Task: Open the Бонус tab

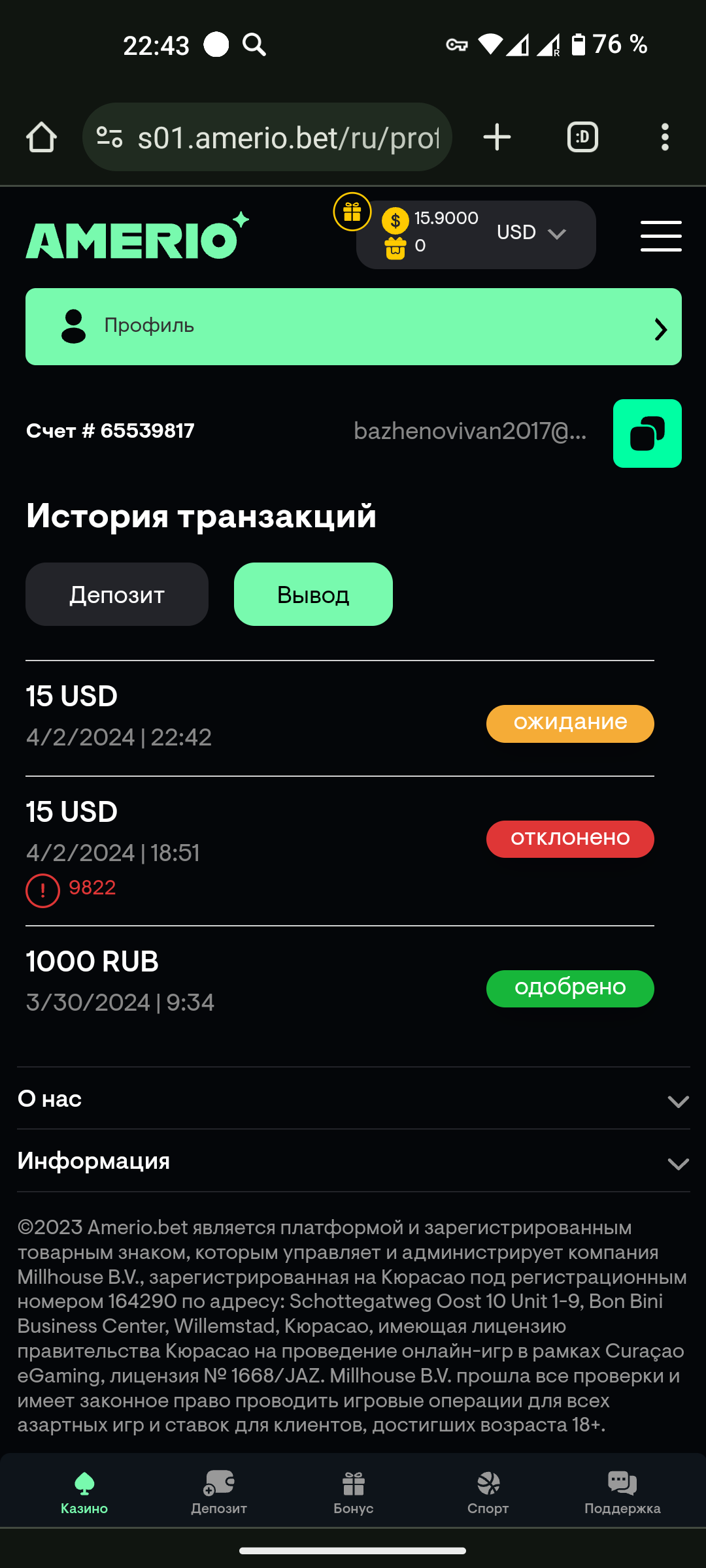Action: tap(353, 1492)
